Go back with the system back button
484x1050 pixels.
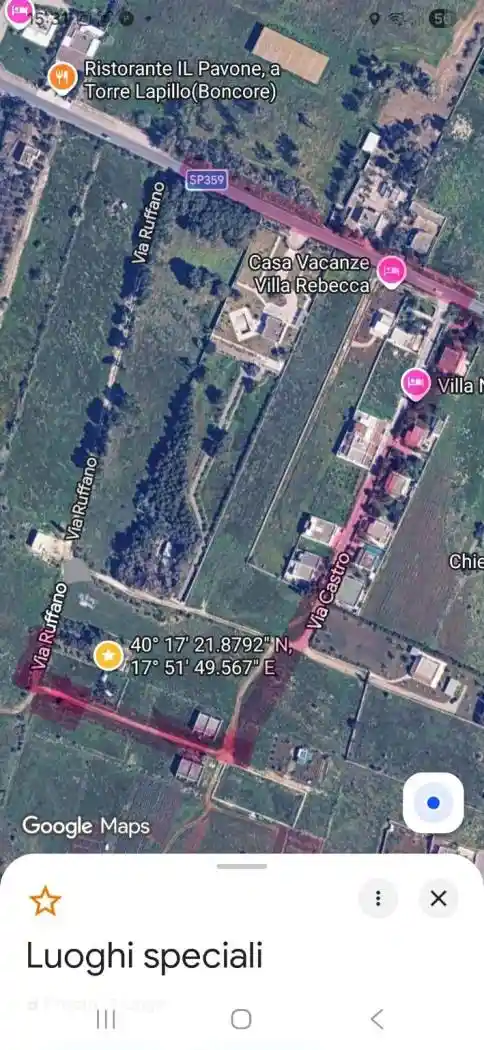click(x=377, y=1019)
